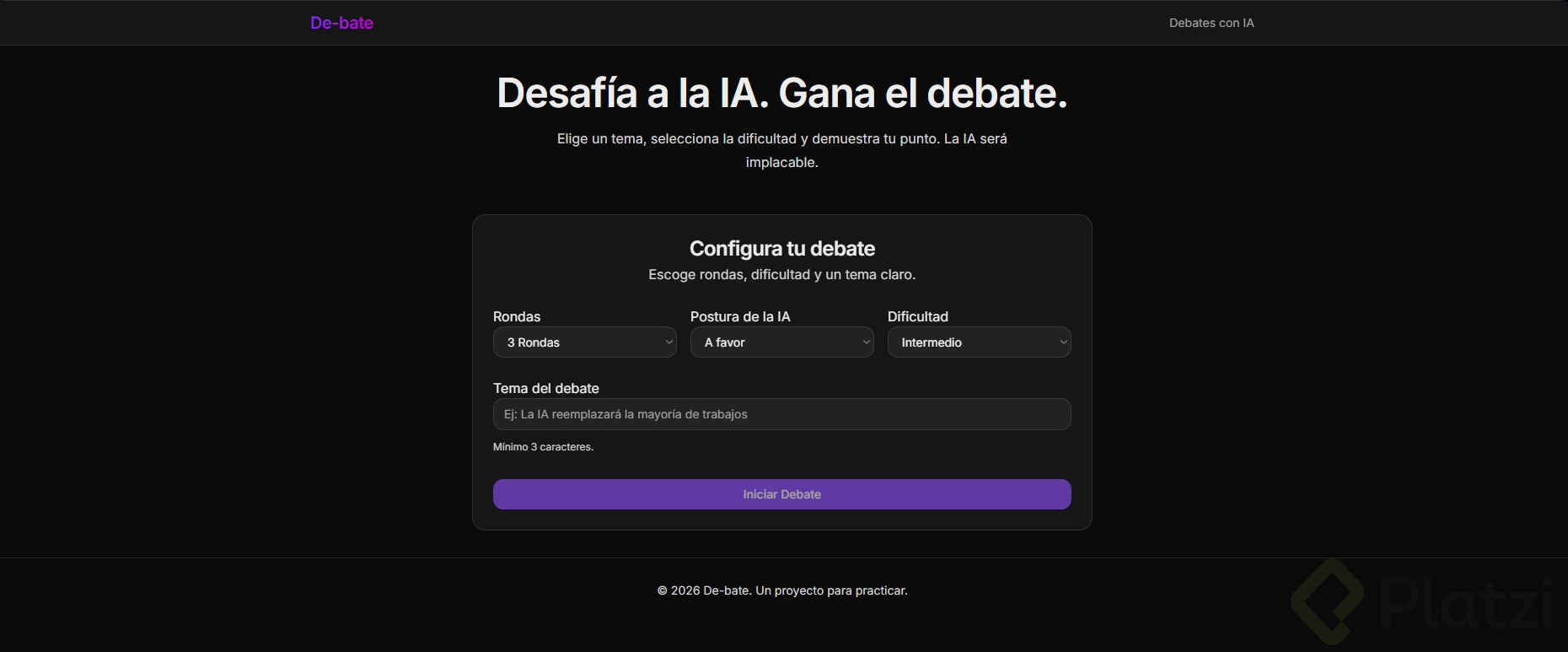Expand the Rondas dropdown
Viewport: 1568px width, 652px height.
click(x=584, y=342)
